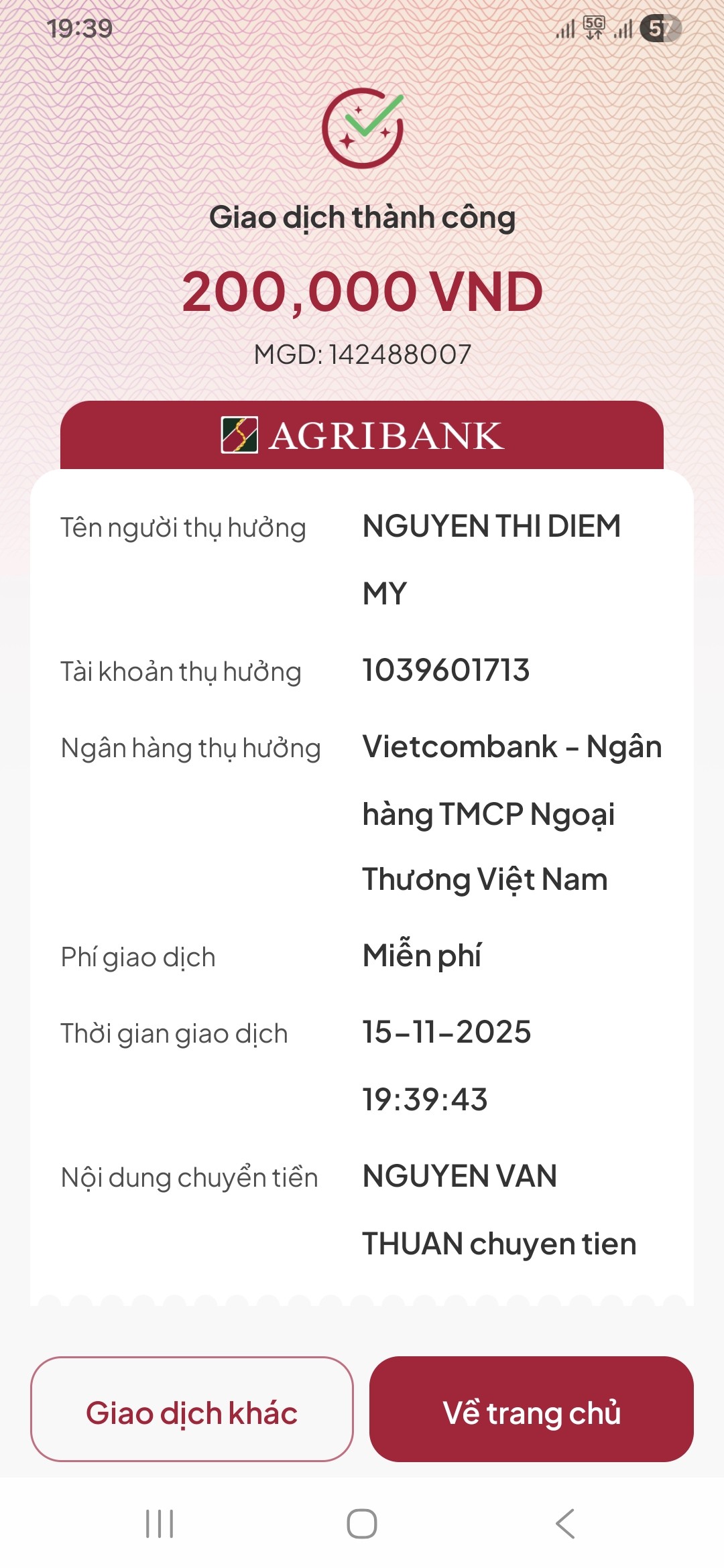This screenshot has height=1568, width=724.
Task: Tap the system back arrow
Action: pos(565,1524)
